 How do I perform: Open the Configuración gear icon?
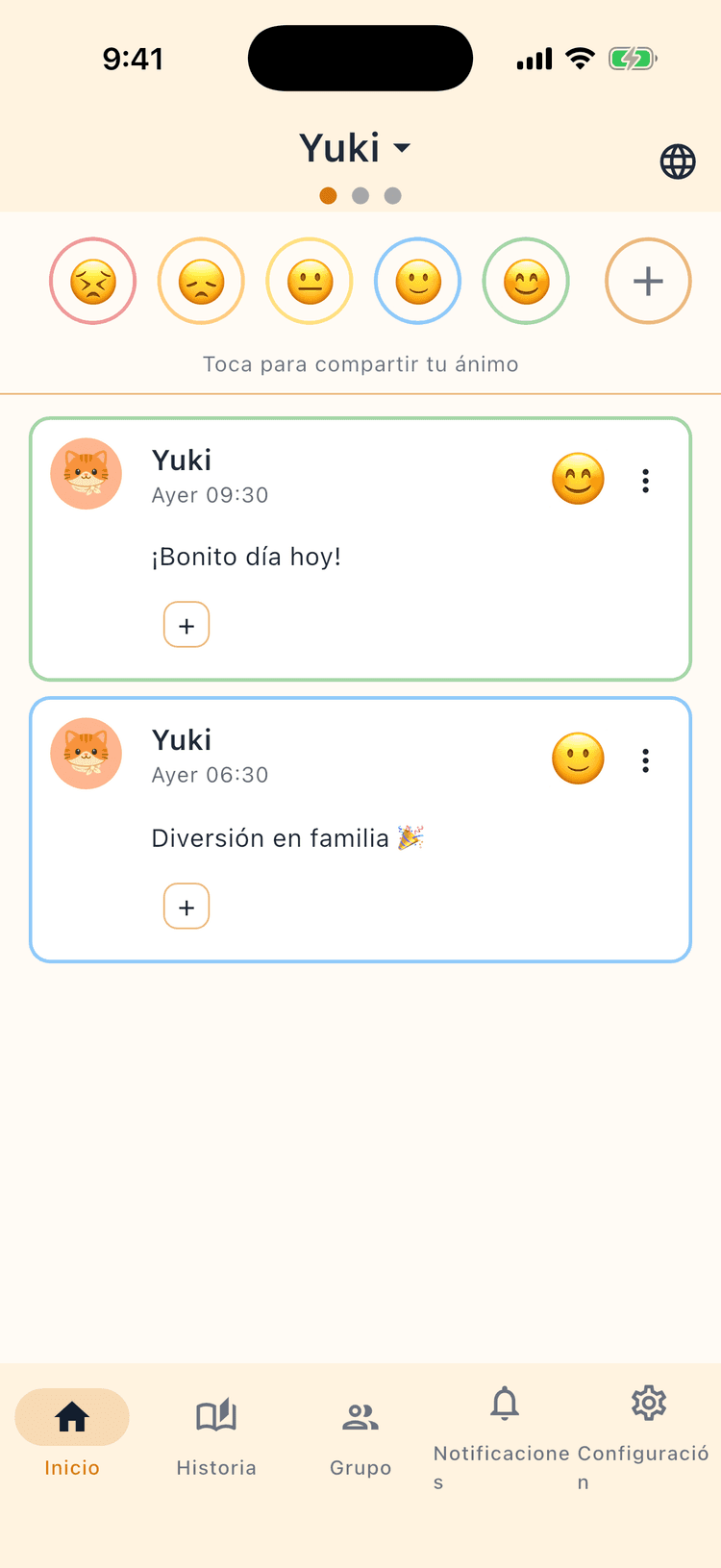[x=649, y=1403]
